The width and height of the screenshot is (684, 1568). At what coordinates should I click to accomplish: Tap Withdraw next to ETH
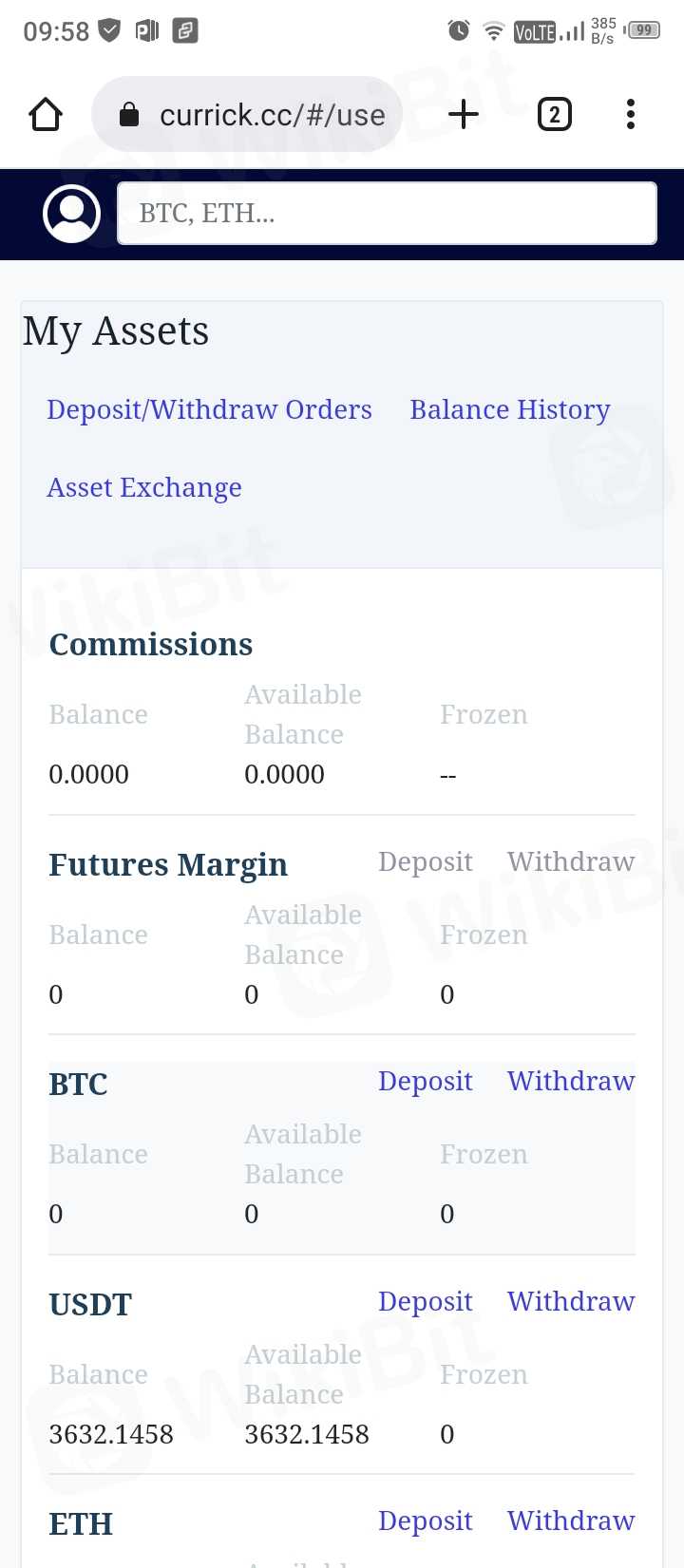(571, 1521)
